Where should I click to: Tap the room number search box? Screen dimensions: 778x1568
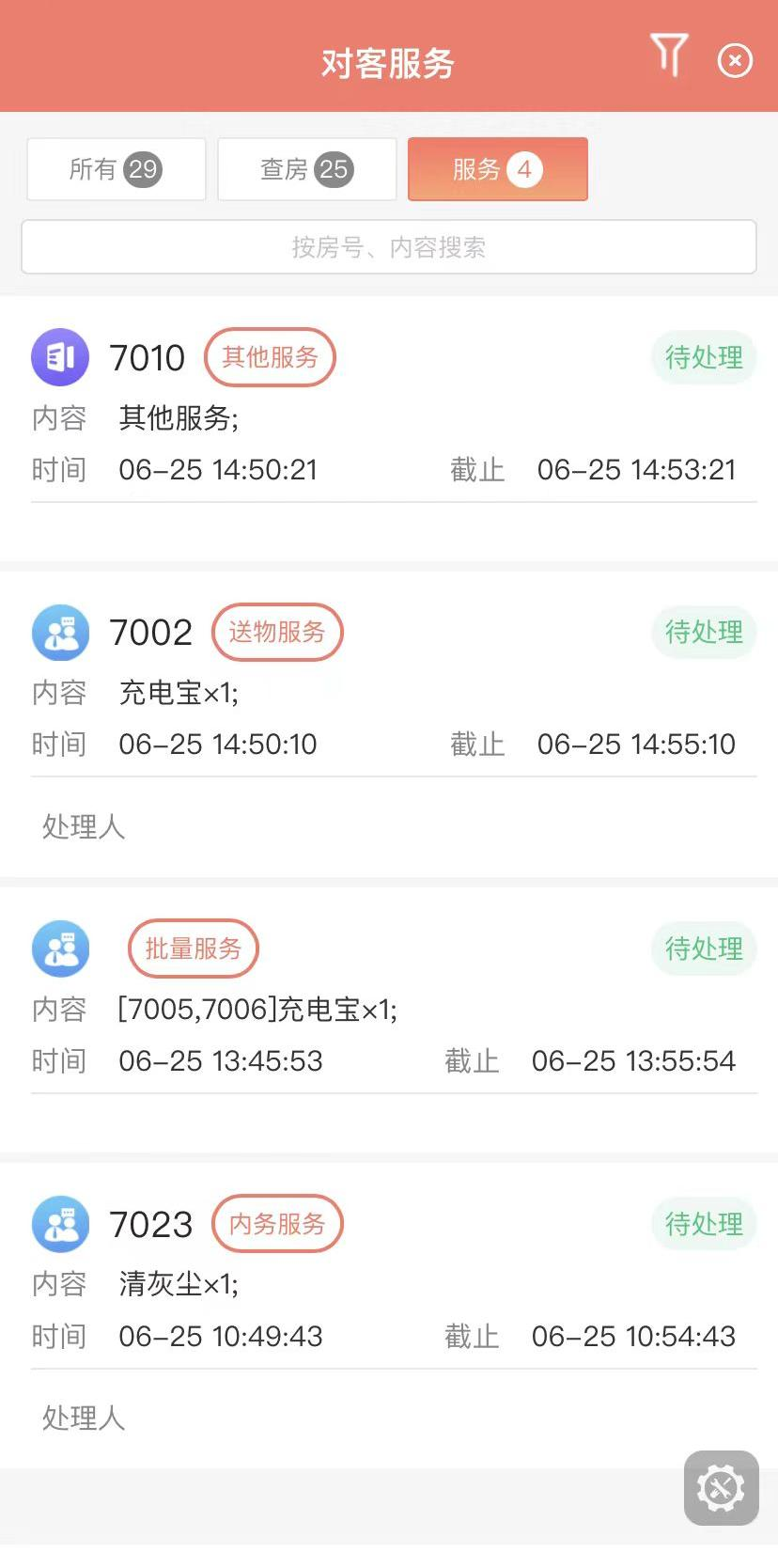tap(389, 247)
